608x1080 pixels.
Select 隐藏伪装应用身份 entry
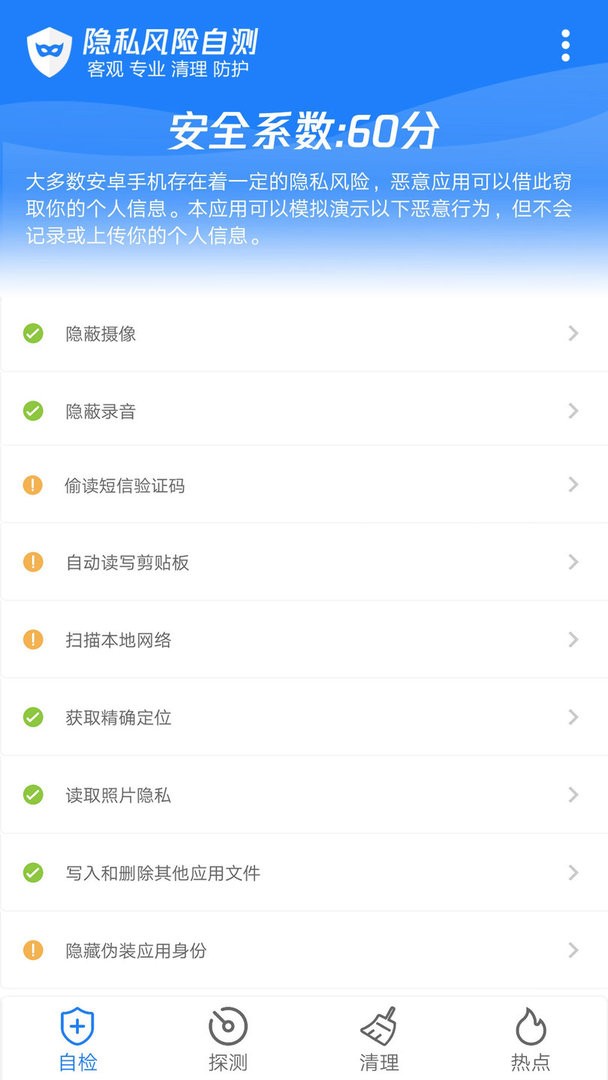[303, 950]
